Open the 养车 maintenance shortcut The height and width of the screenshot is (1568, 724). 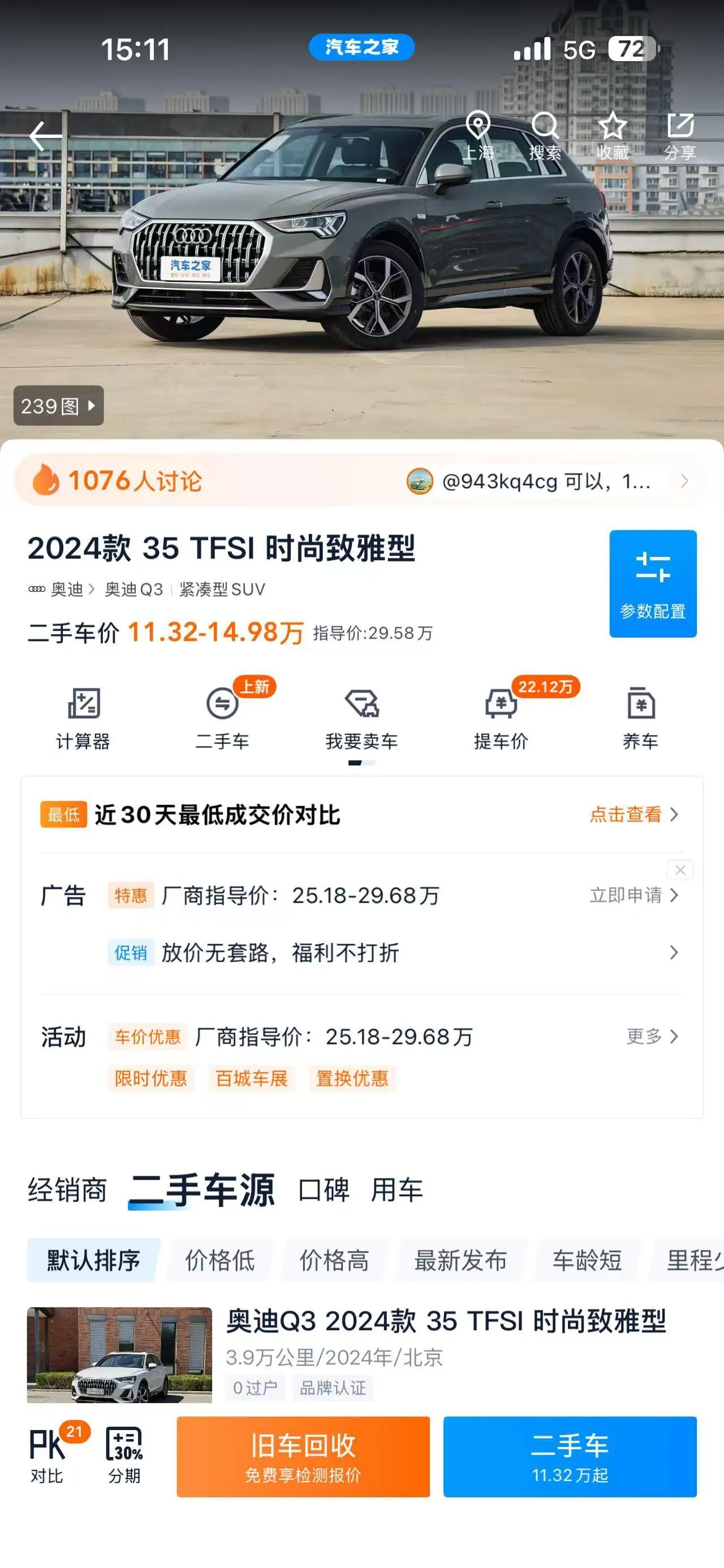coord(641,718)
